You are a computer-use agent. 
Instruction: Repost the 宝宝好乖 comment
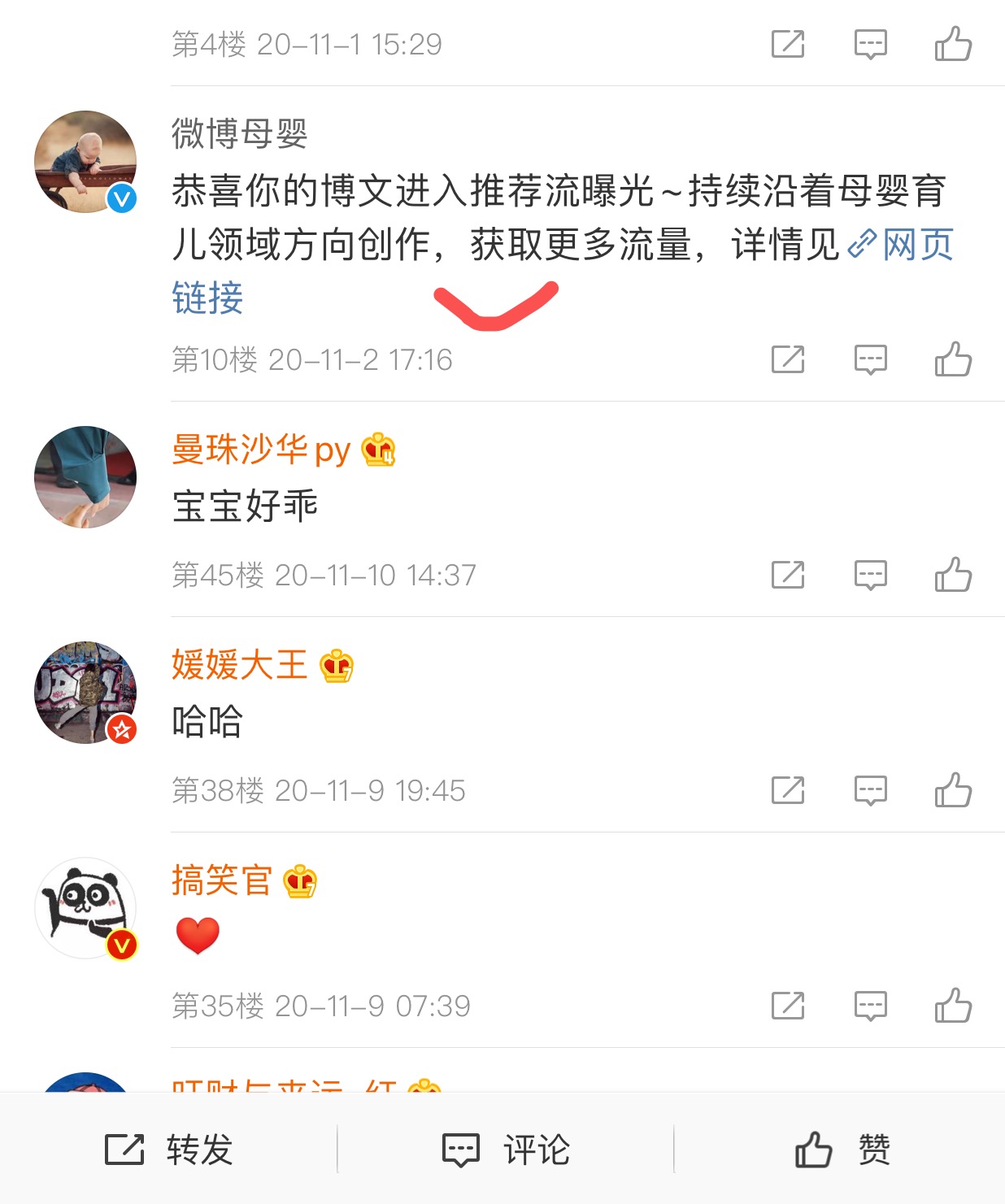pyautogui.click(x=787, y=575)
